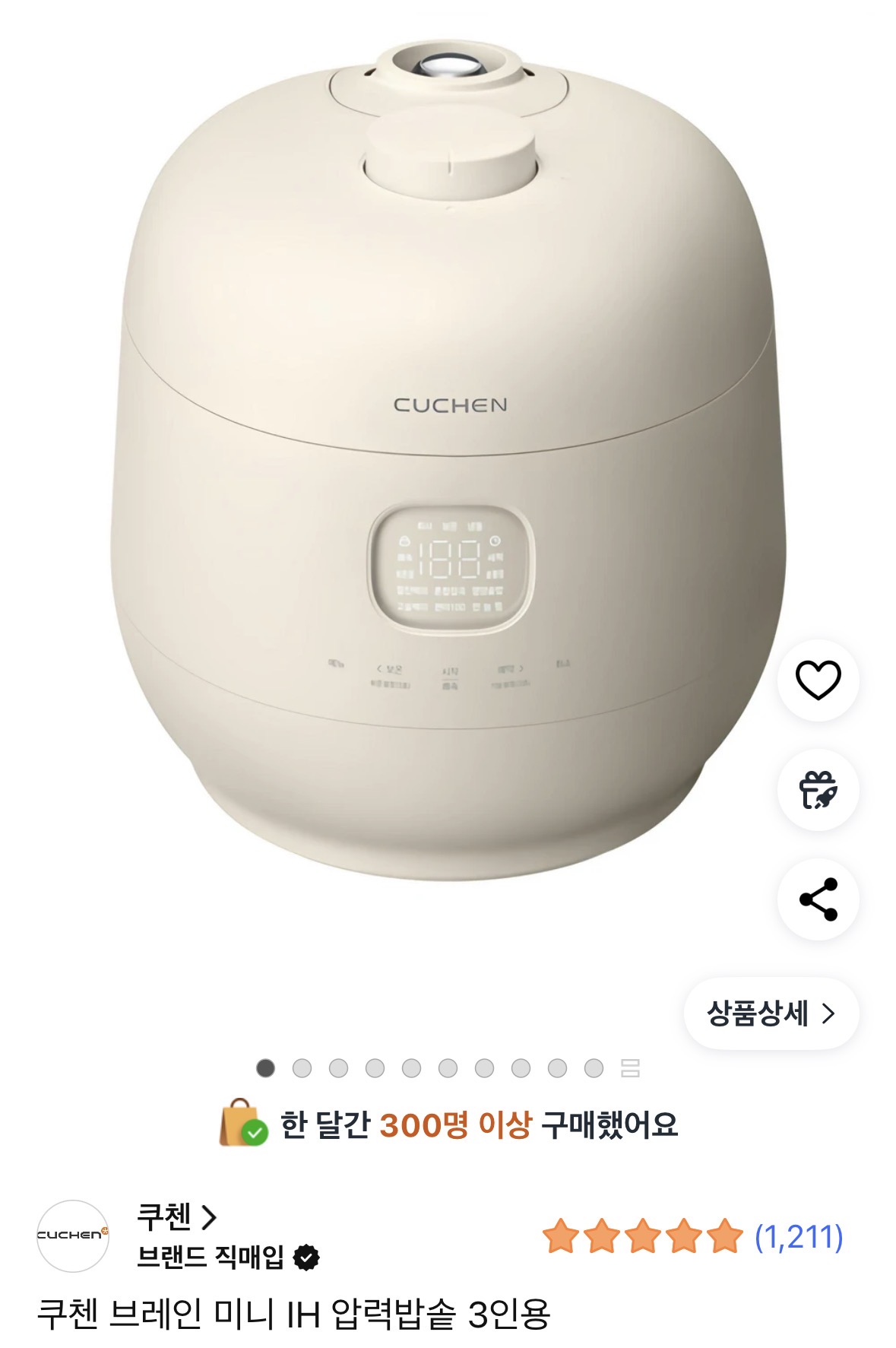Screen dimensions: 896x1348
Task: Share this product
Action: [x=818, y=899]
